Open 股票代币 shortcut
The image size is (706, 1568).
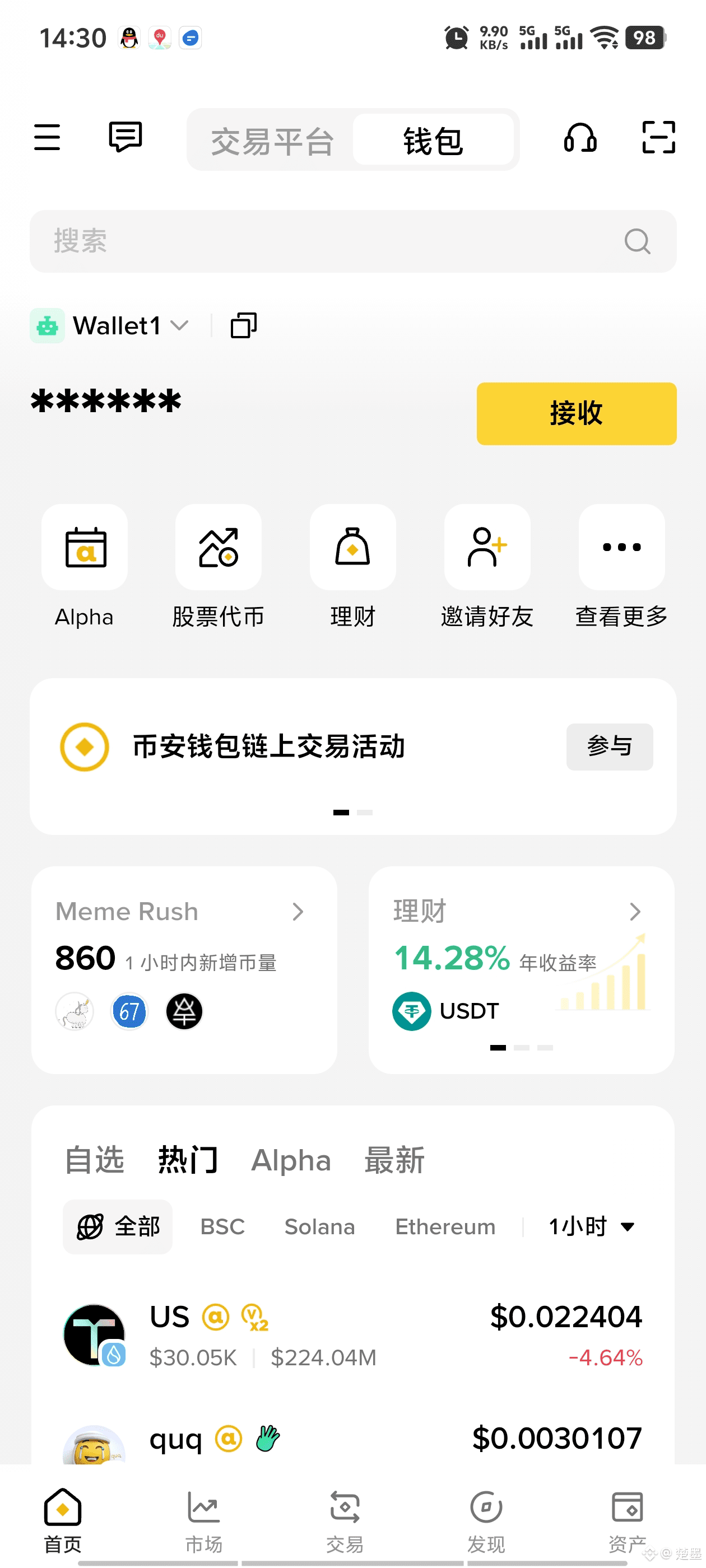point(218,547)
